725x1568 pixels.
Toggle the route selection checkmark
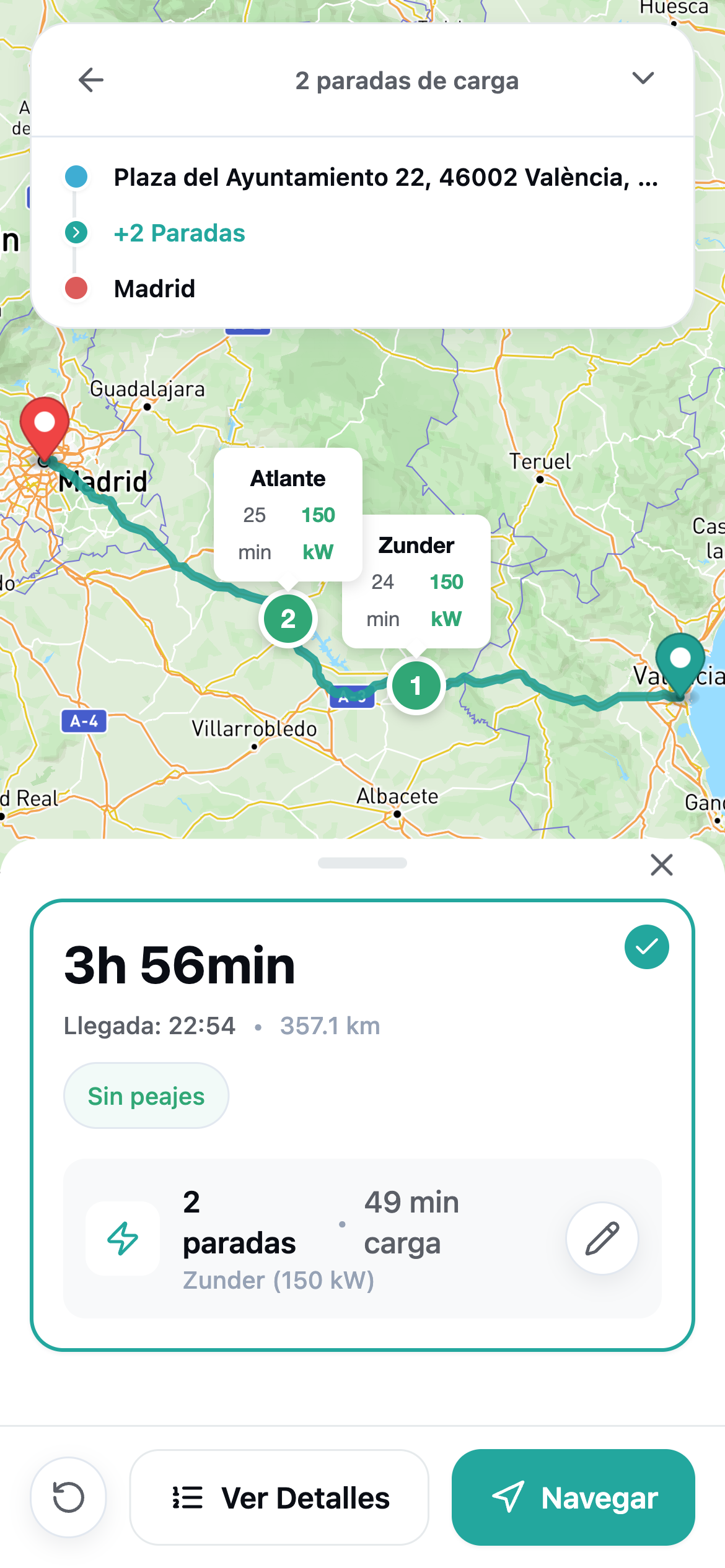click(x=646, y=946)
